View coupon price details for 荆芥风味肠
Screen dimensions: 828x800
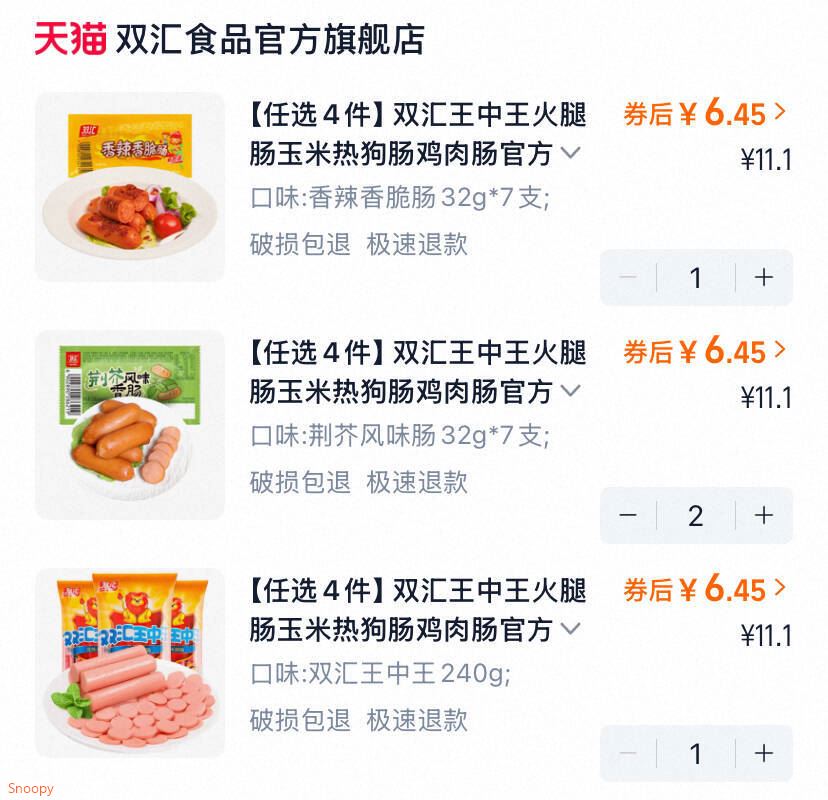click(705, 351)
